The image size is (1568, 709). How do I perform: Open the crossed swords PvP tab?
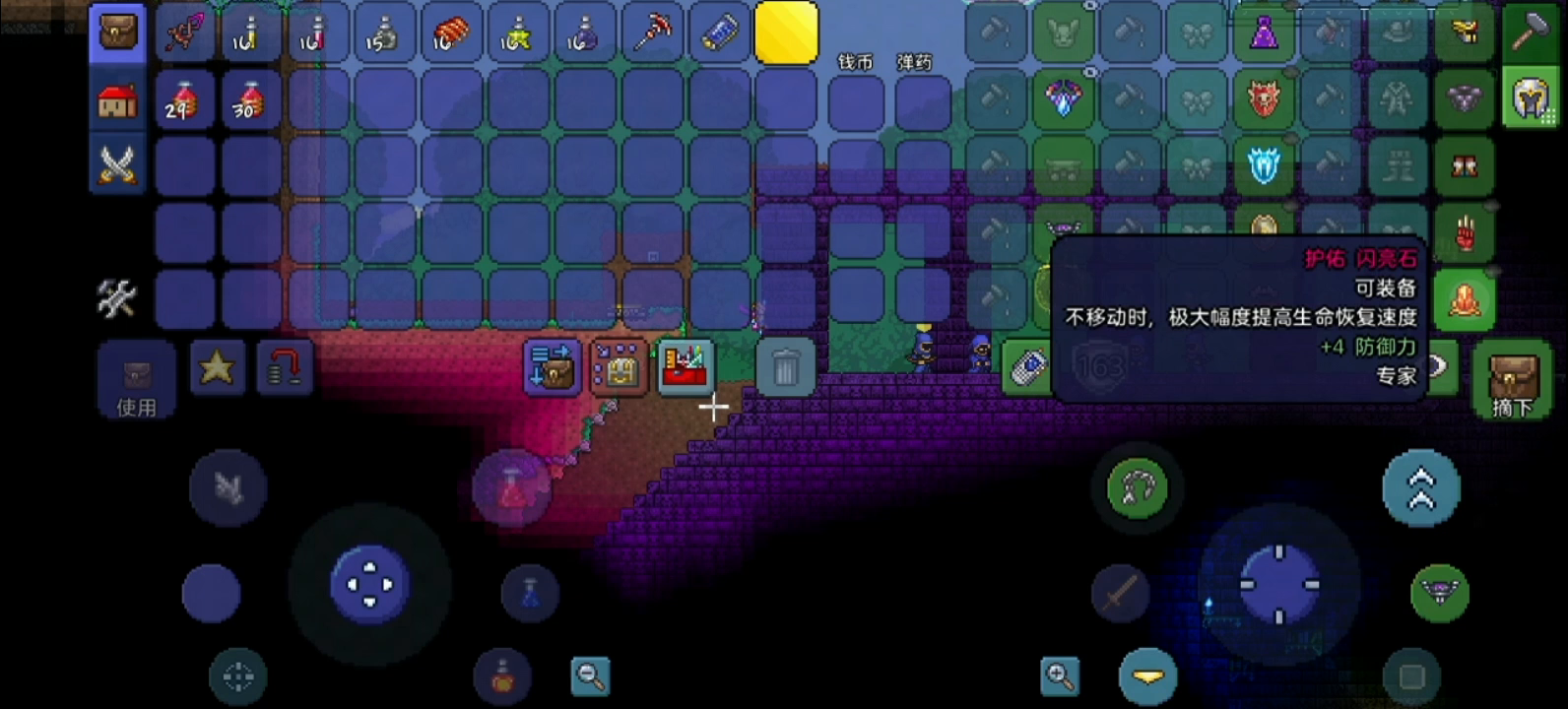(x=118, y=165)
